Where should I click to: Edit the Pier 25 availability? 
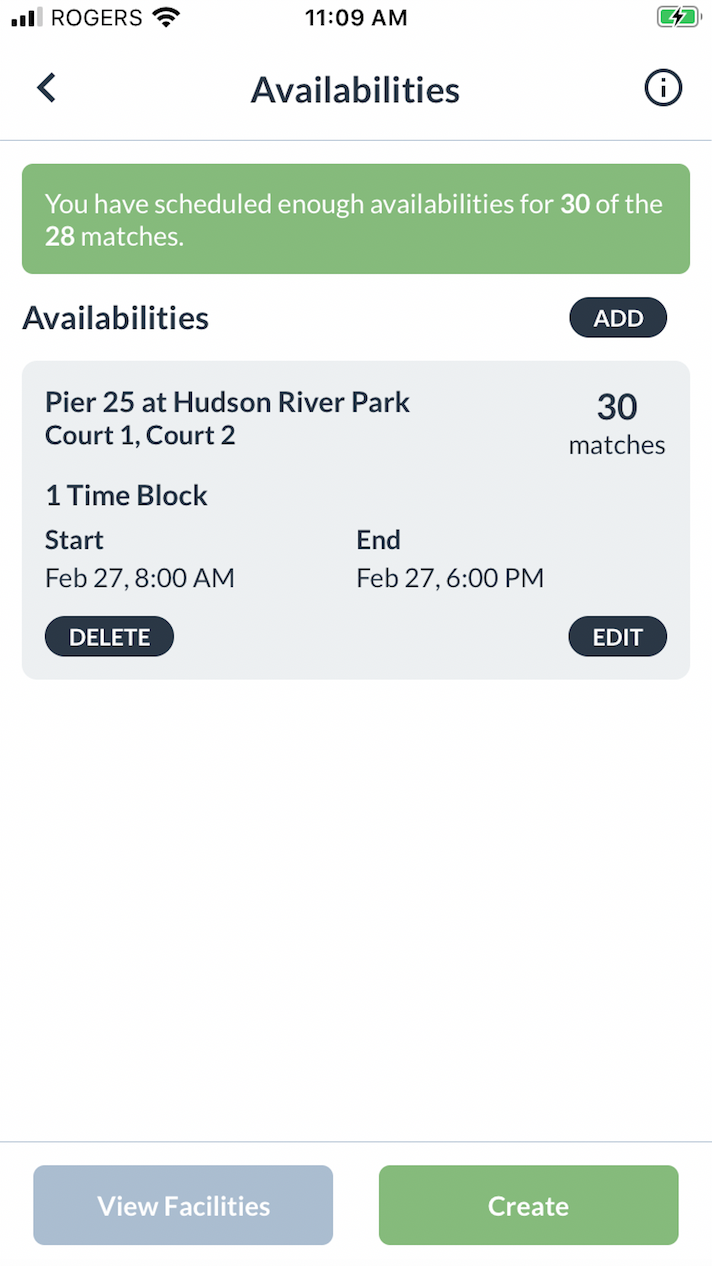(x=617, y=637)
